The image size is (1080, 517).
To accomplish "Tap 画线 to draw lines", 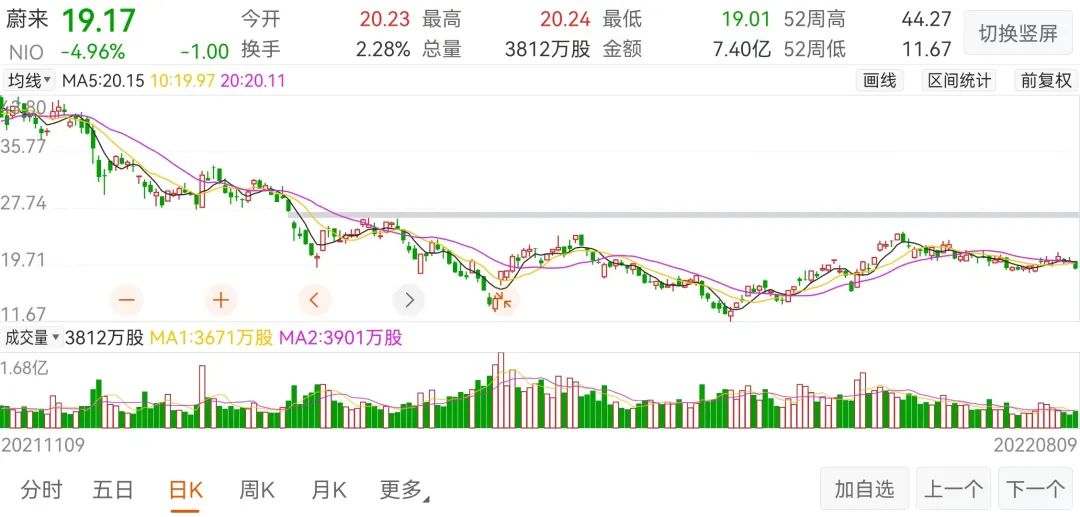I will (880, 81).
